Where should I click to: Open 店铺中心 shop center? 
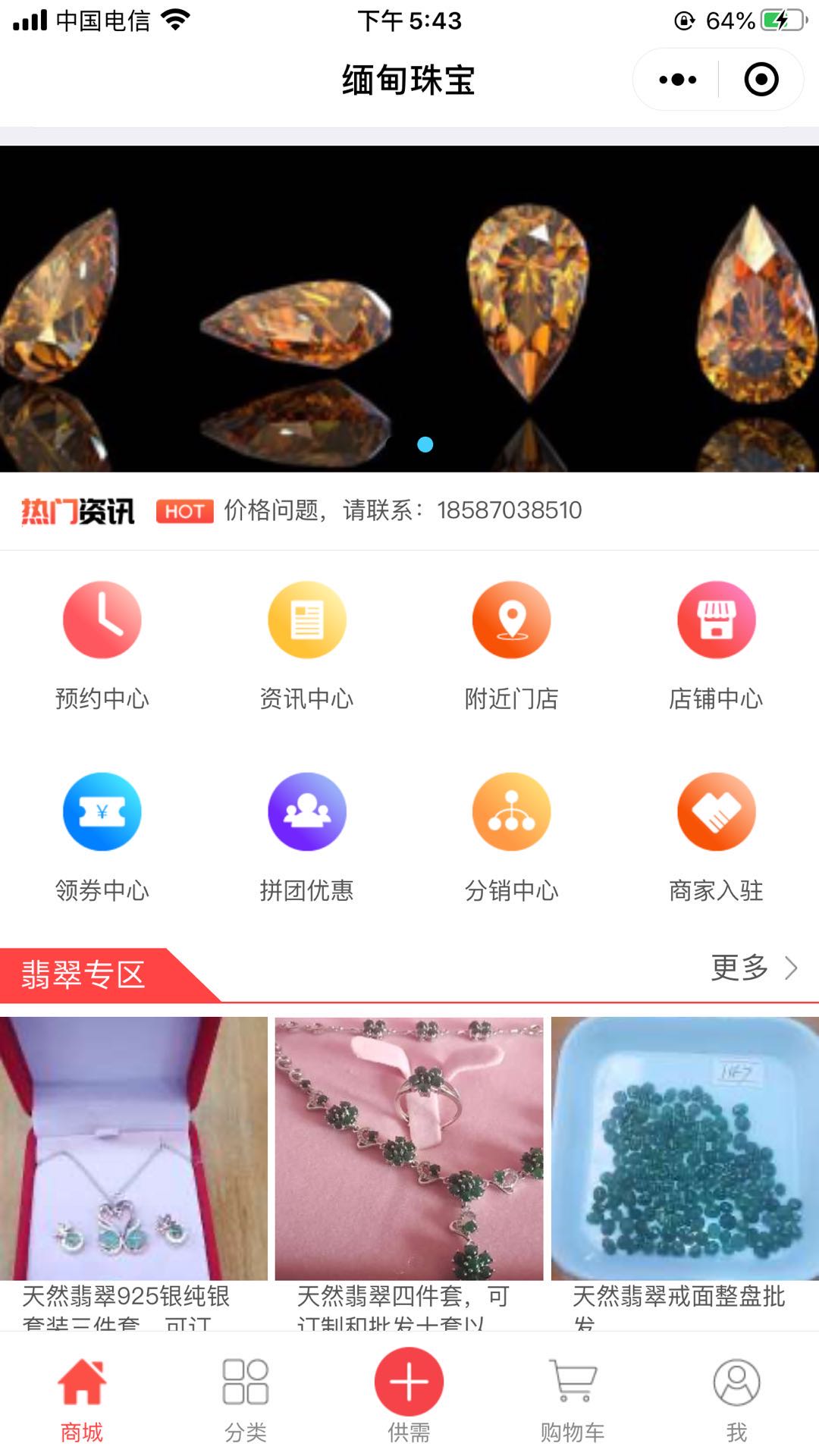point(717,645)
